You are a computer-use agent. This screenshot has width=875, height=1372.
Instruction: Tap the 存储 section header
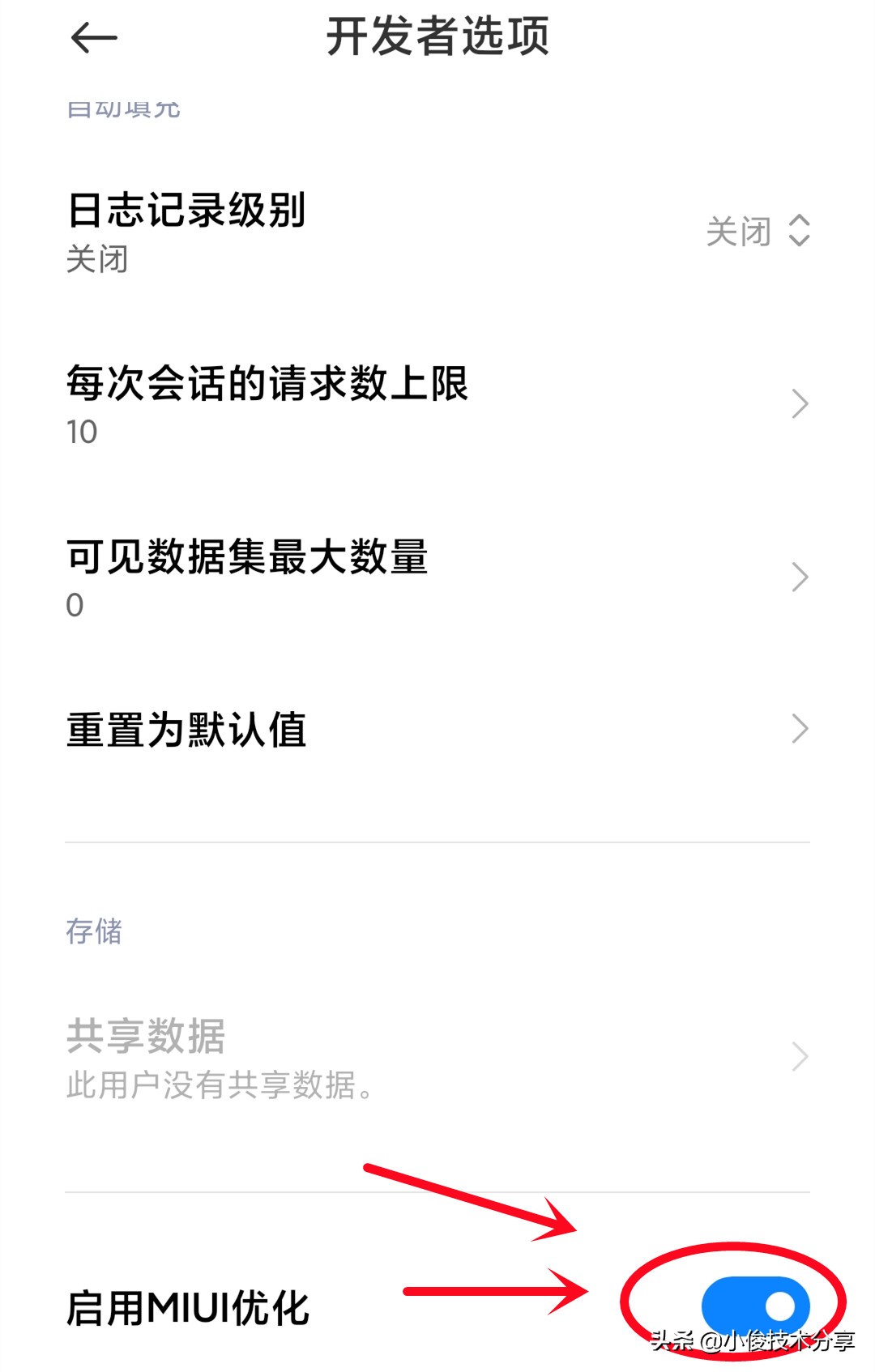[93, 932]
